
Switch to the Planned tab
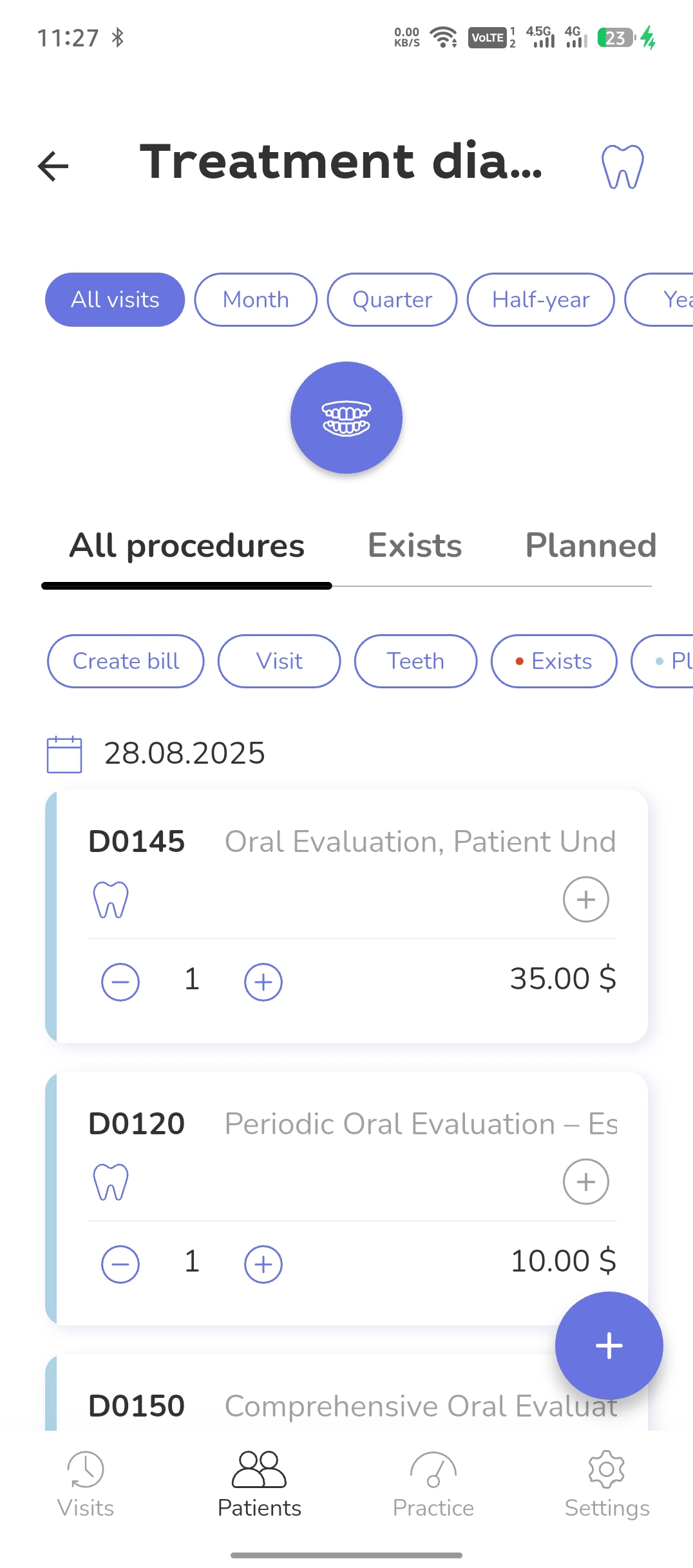click(589, 545)
